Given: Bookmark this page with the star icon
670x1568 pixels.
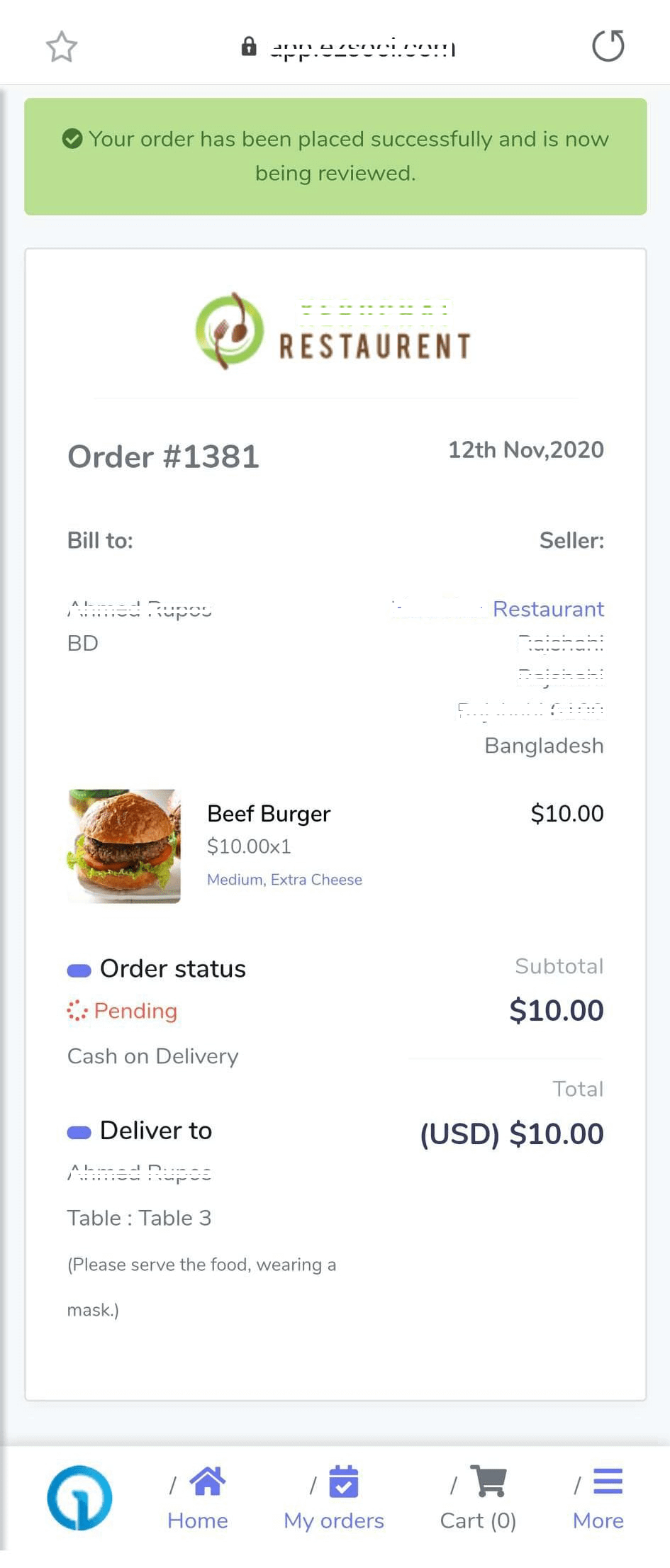Looking at the screenshot, I should (x=62, y=47).
